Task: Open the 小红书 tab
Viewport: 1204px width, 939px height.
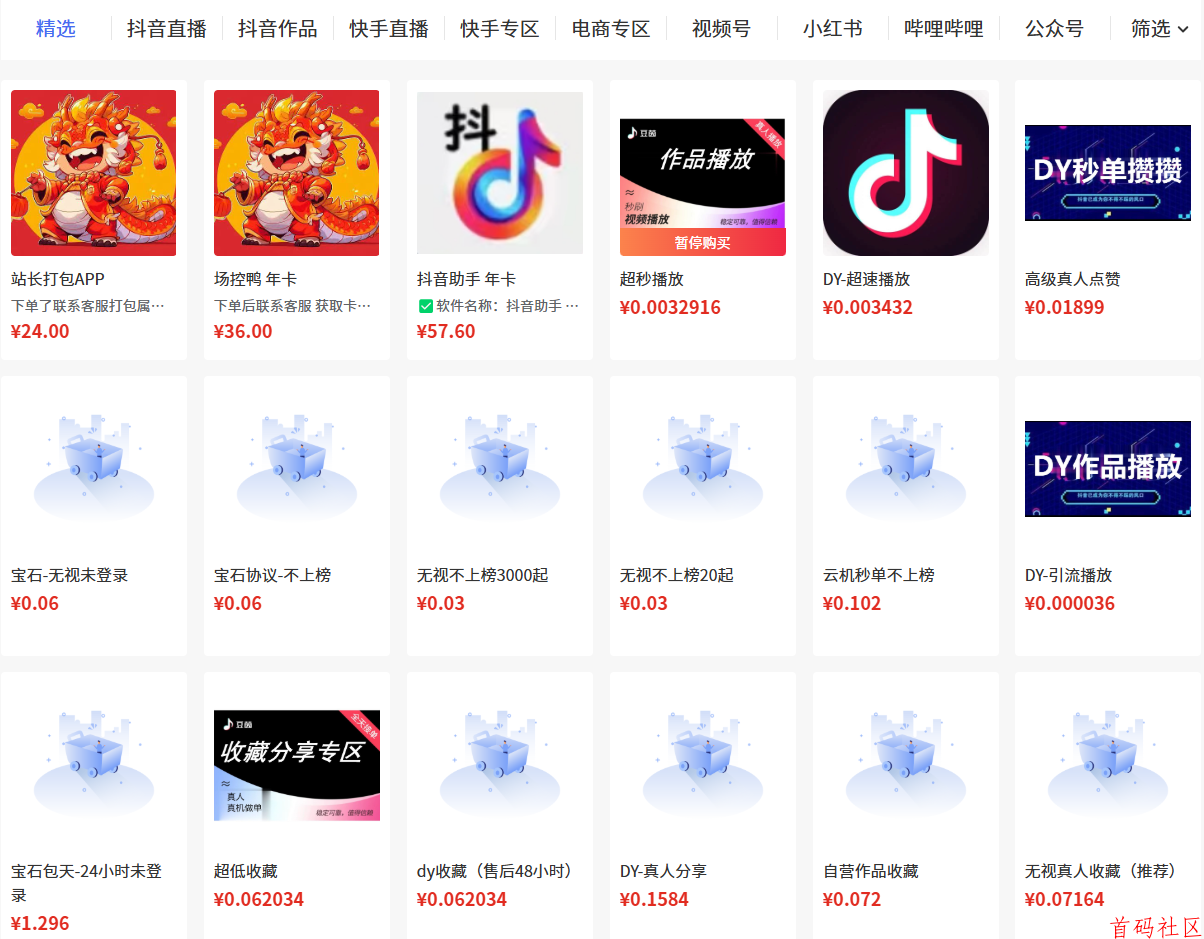Action: 832,29
